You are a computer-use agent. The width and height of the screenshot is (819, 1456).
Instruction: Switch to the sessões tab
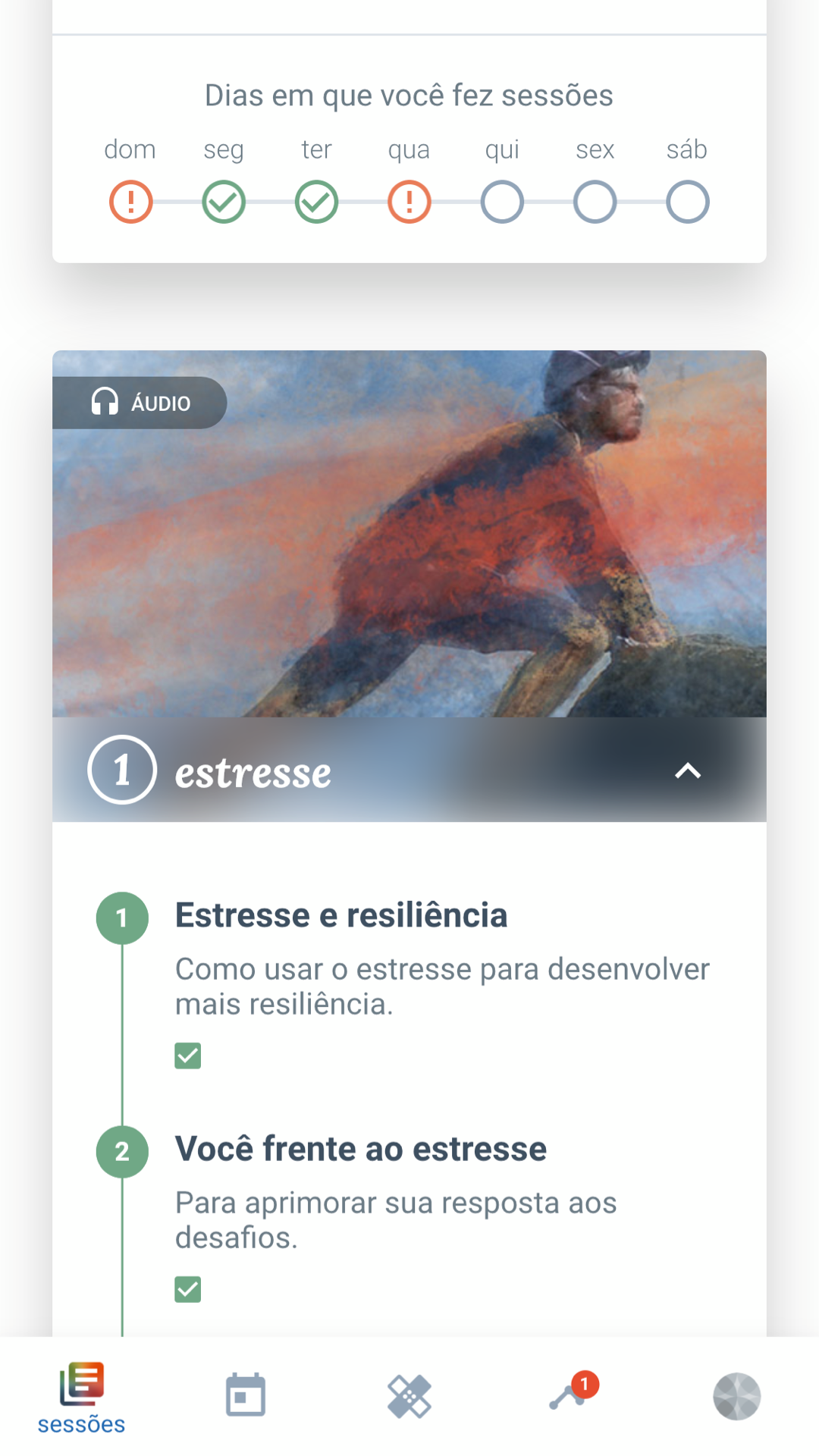click(82, 1398)
